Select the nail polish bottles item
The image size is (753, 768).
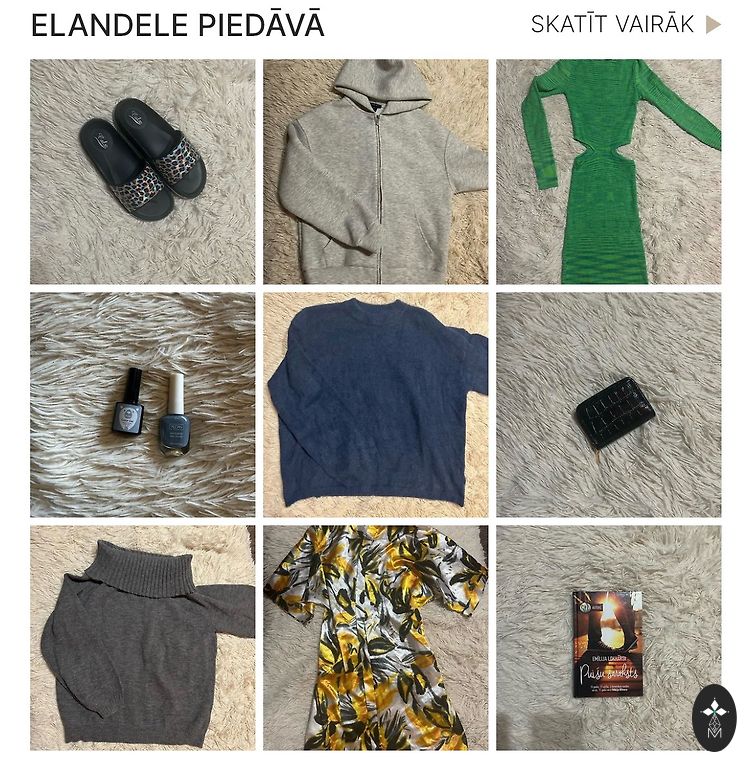tap(142, 405)
